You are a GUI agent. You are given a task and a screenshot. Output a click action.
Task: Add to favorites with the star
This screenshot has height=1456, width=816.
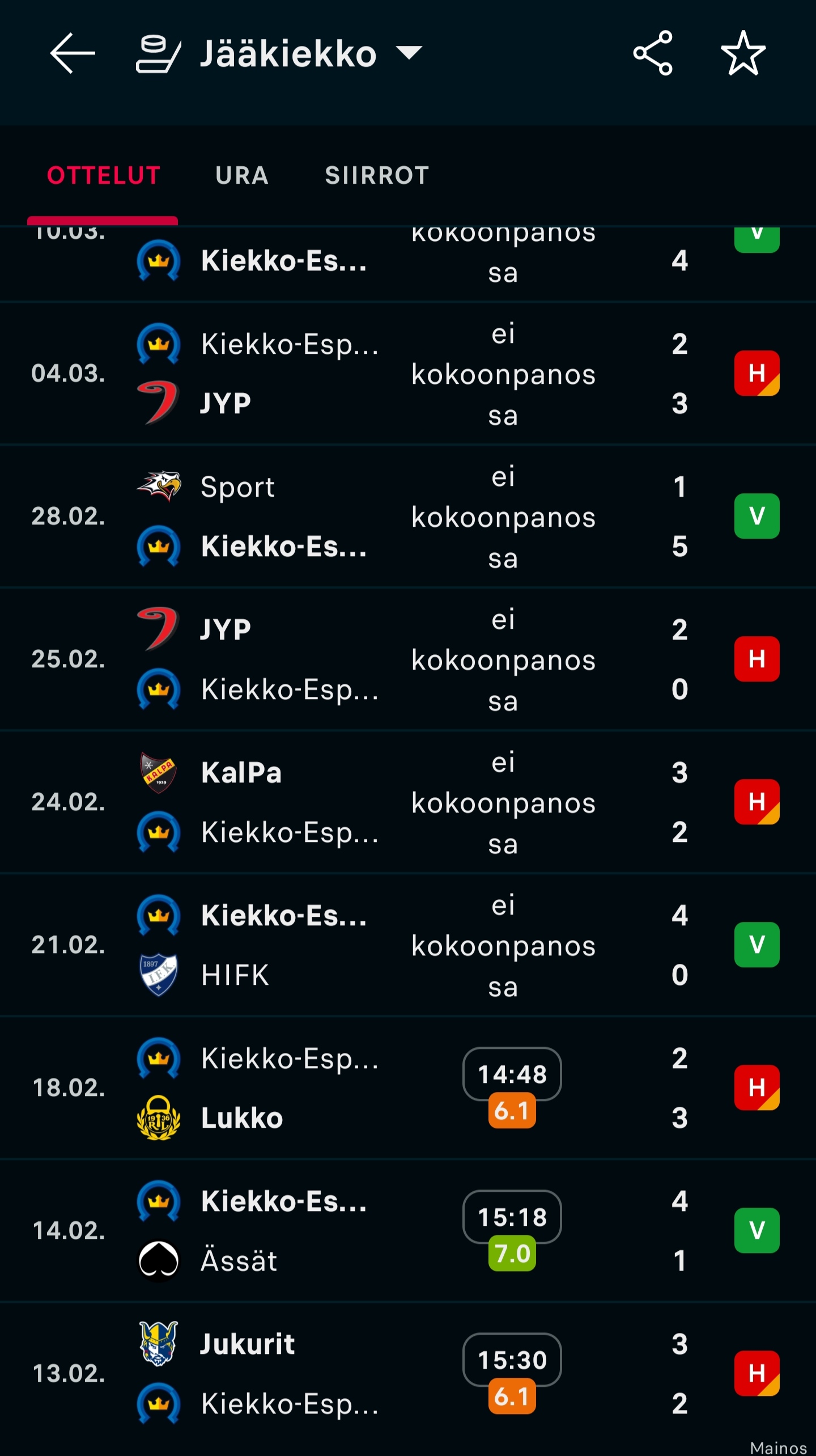pos(743,53)
